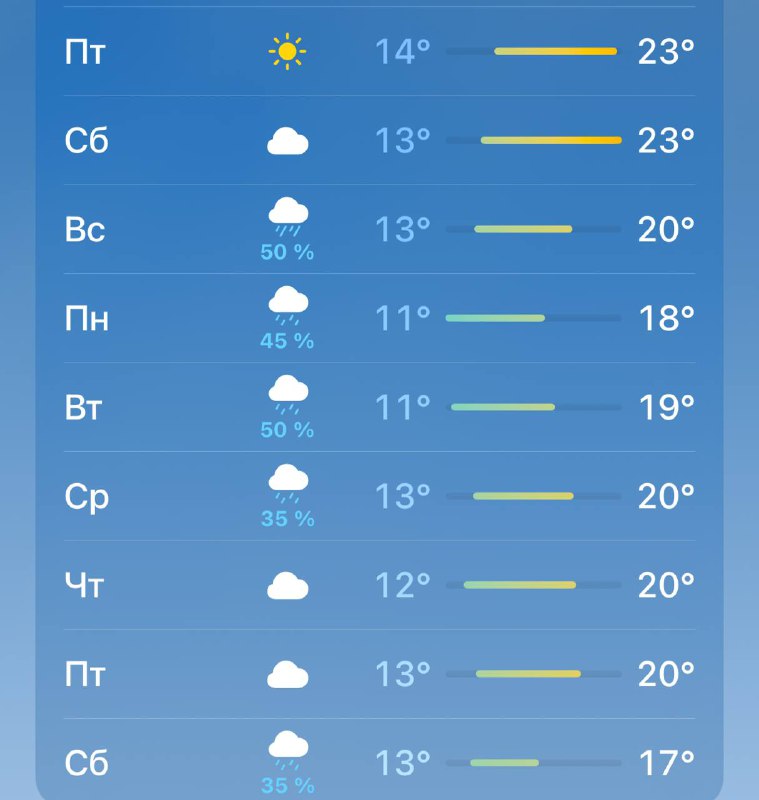
Task: Open the Сб row with 17° high
Action: click(x=379, y=762)
